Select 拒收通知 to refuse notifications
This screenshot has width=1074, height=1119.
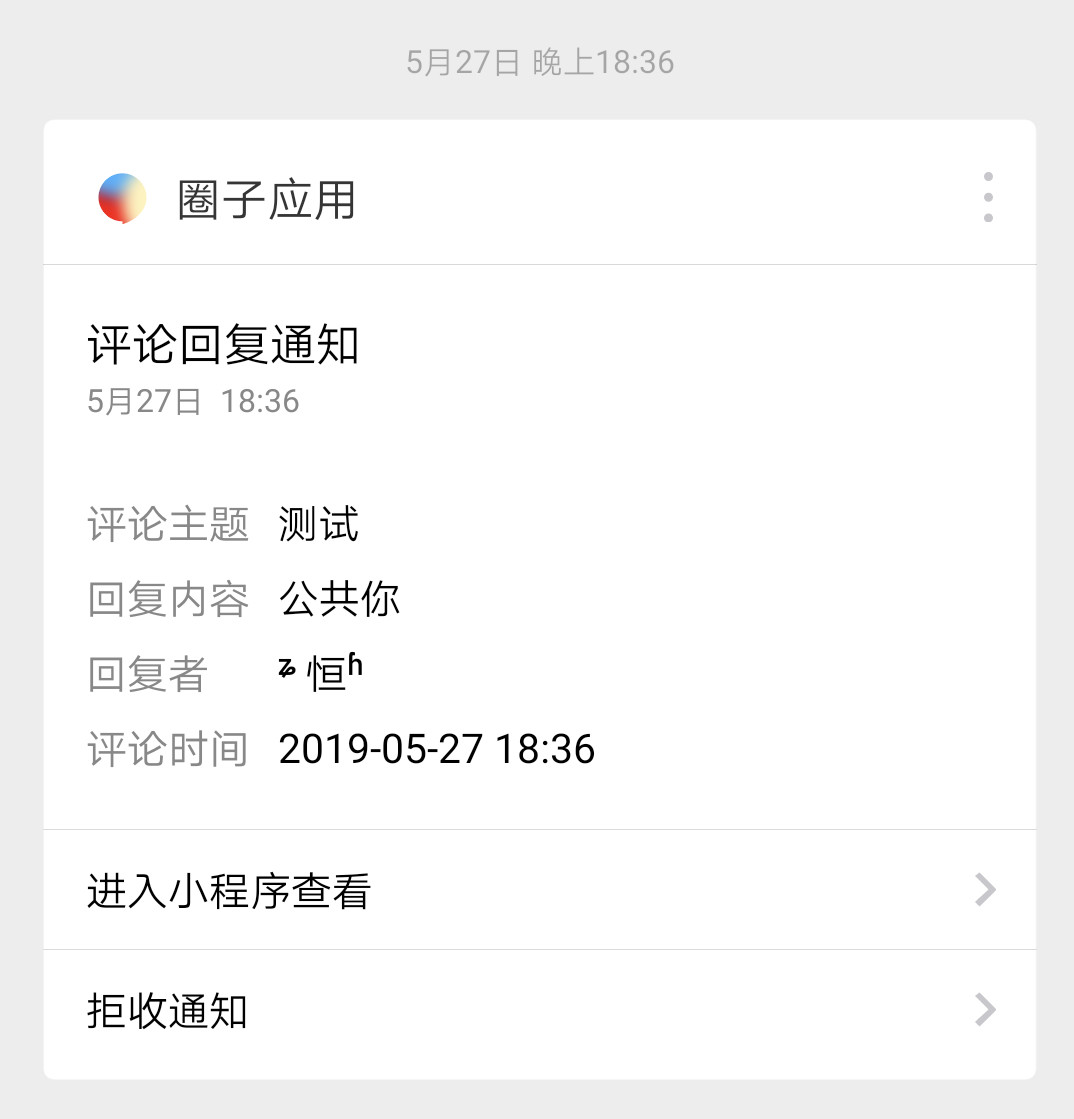point(539,1011)
